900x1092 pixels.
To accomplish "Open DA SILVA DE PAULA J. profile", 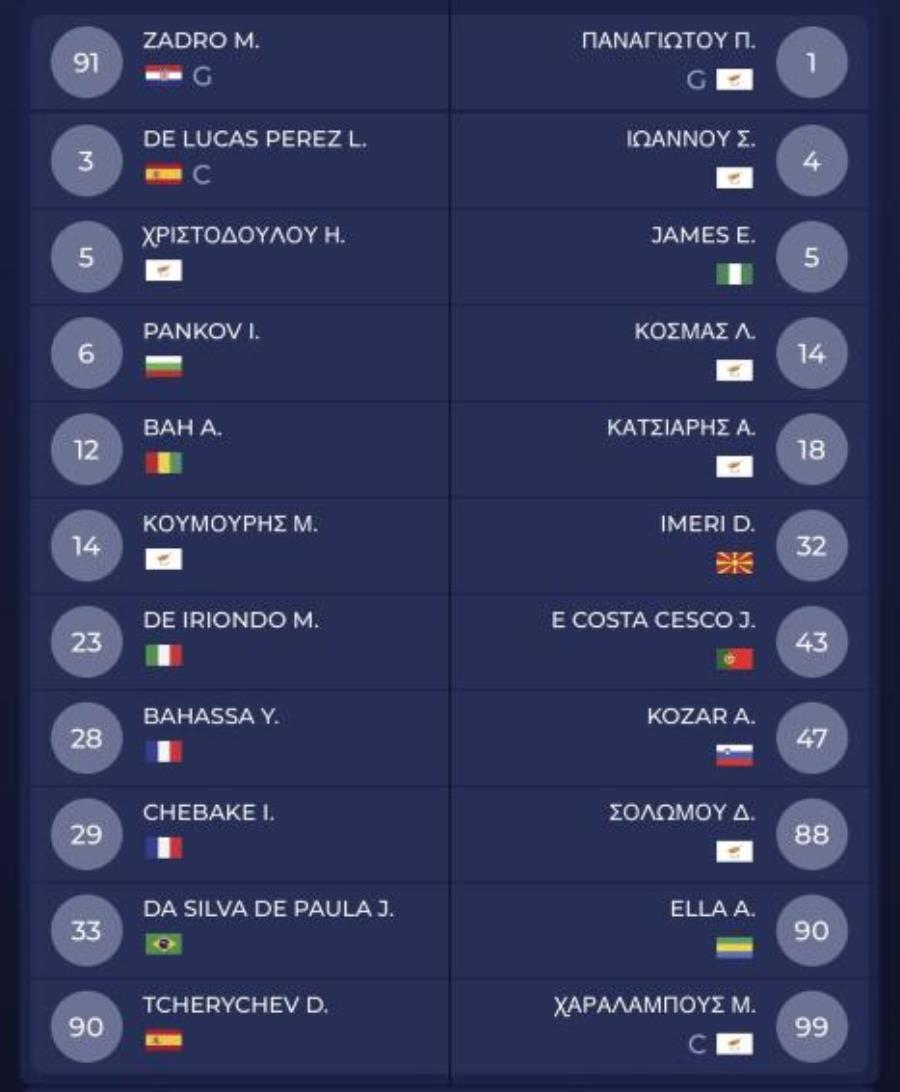I will (268, 908).
